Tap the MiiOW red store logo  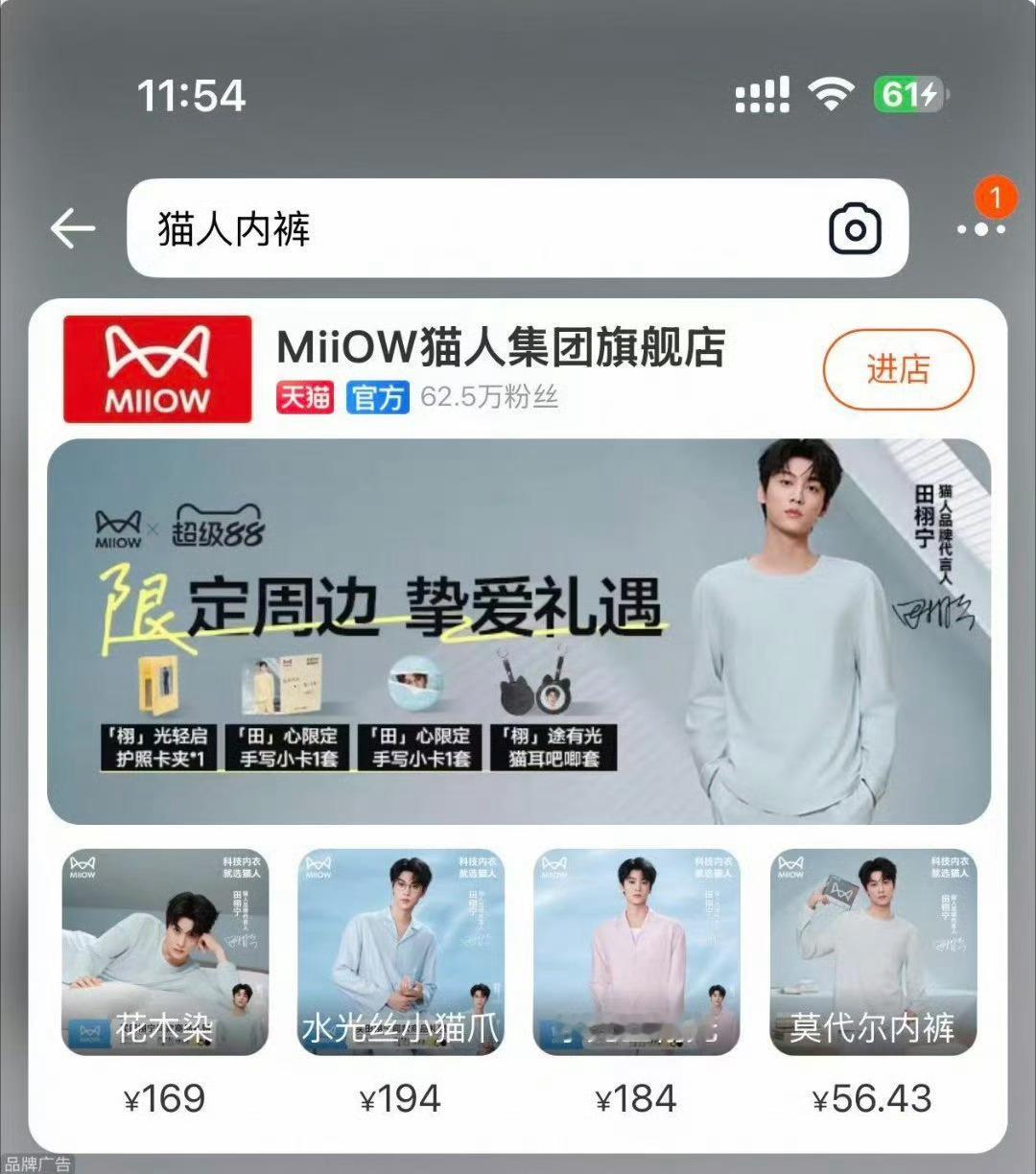[x=157, y=368]
